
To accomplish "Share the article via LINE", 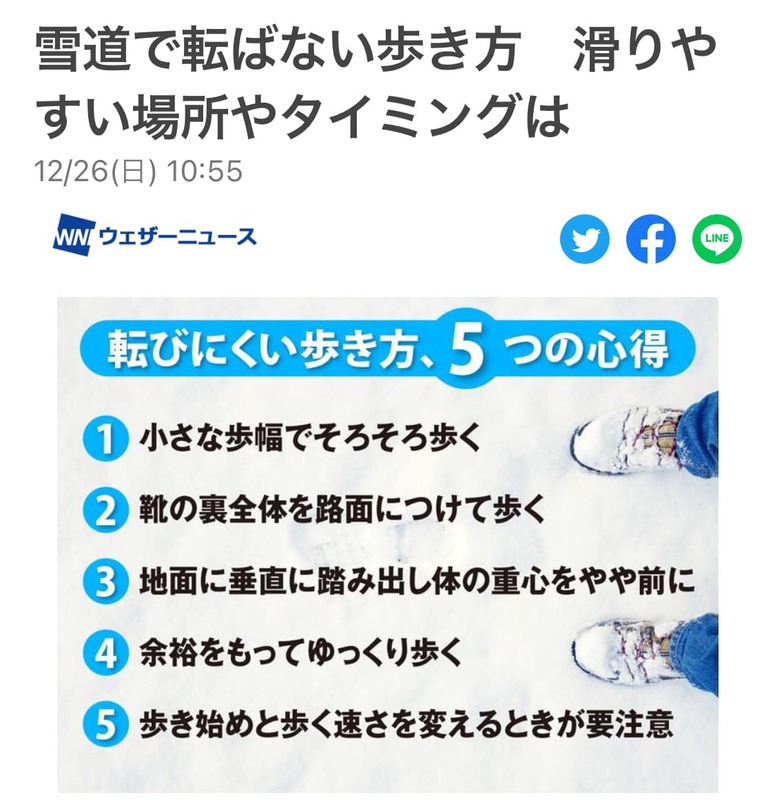I will (717, 240).
